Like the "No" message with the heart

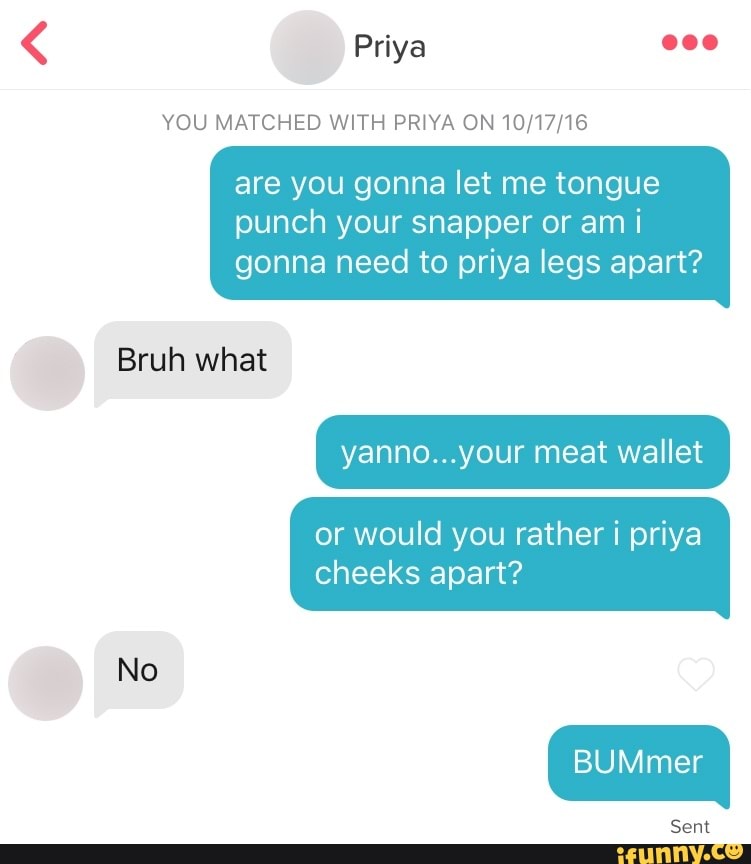point(696,675)
